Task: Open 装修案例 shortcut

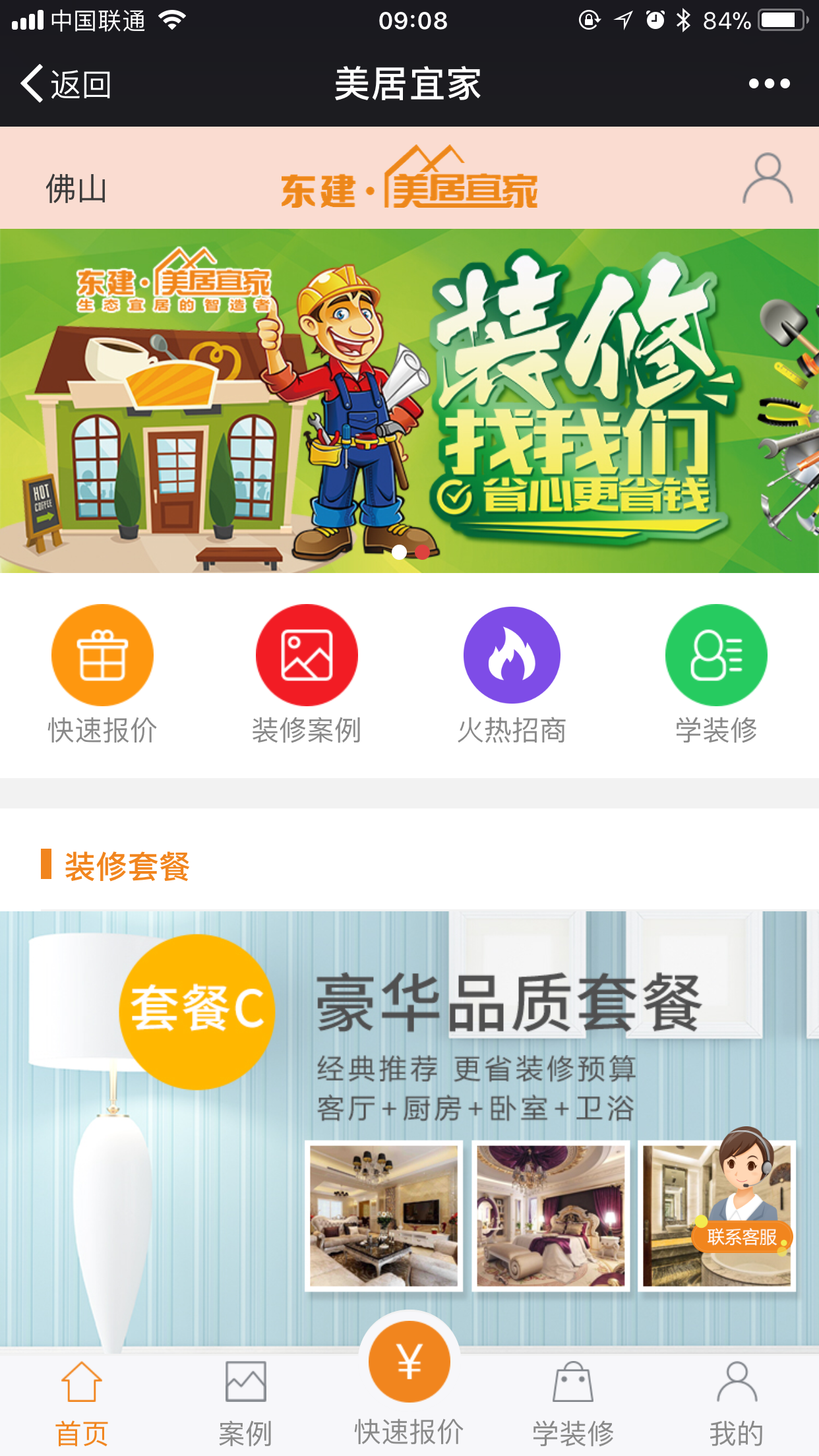Action: (x=307, y=655)
